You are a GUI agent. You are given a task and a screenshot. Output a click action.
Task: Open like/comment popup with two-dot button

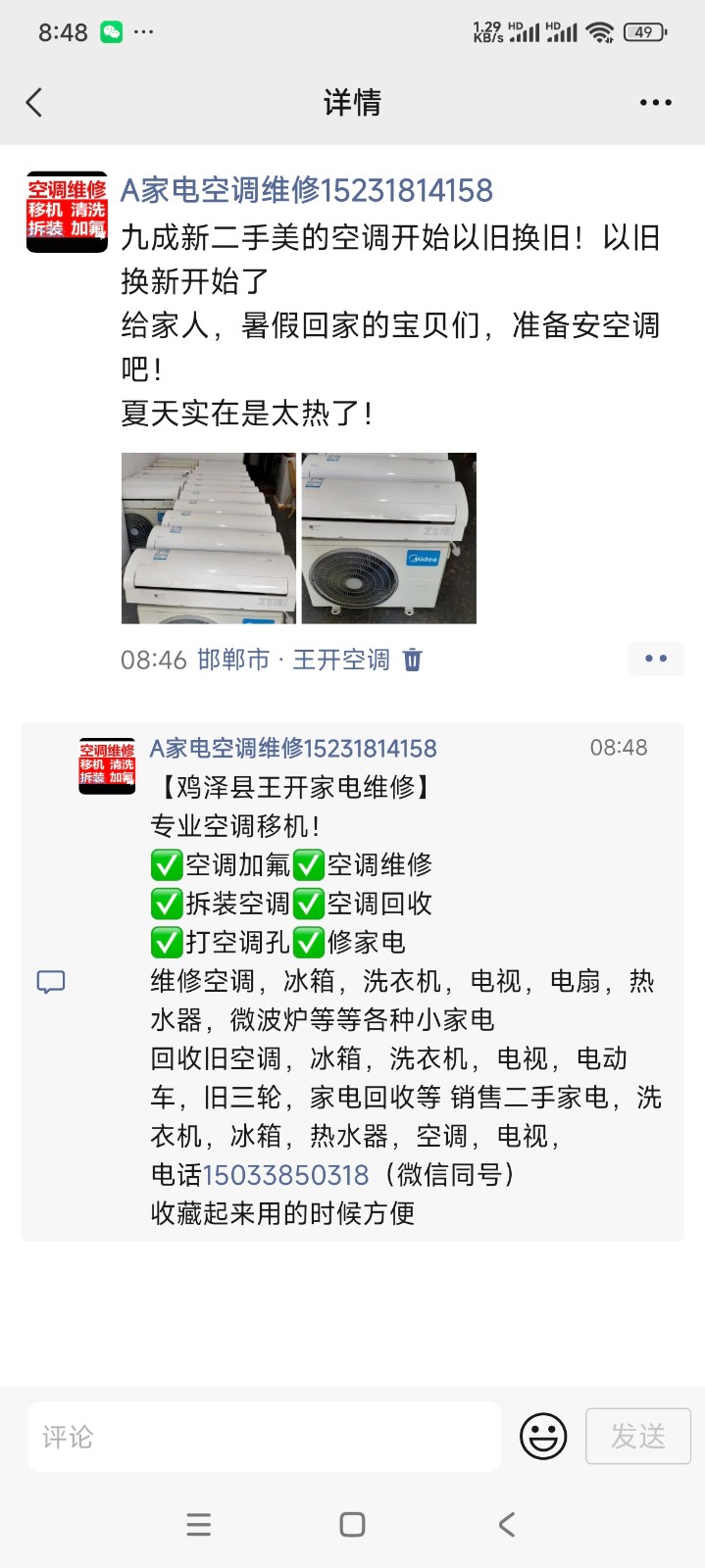tap(655, 659)
